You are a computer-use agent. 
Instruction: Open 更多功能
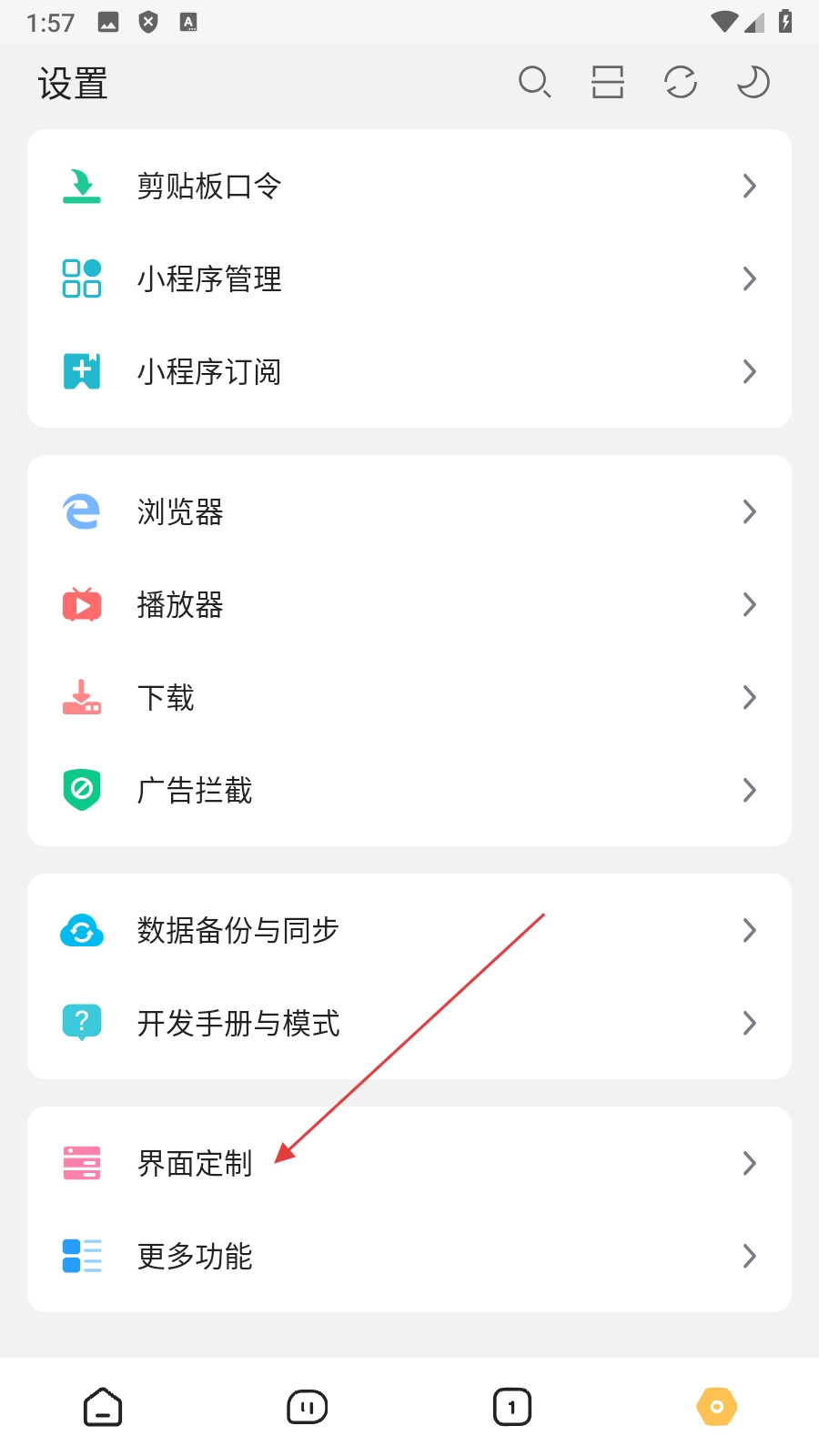click(x=409, y=1257)
